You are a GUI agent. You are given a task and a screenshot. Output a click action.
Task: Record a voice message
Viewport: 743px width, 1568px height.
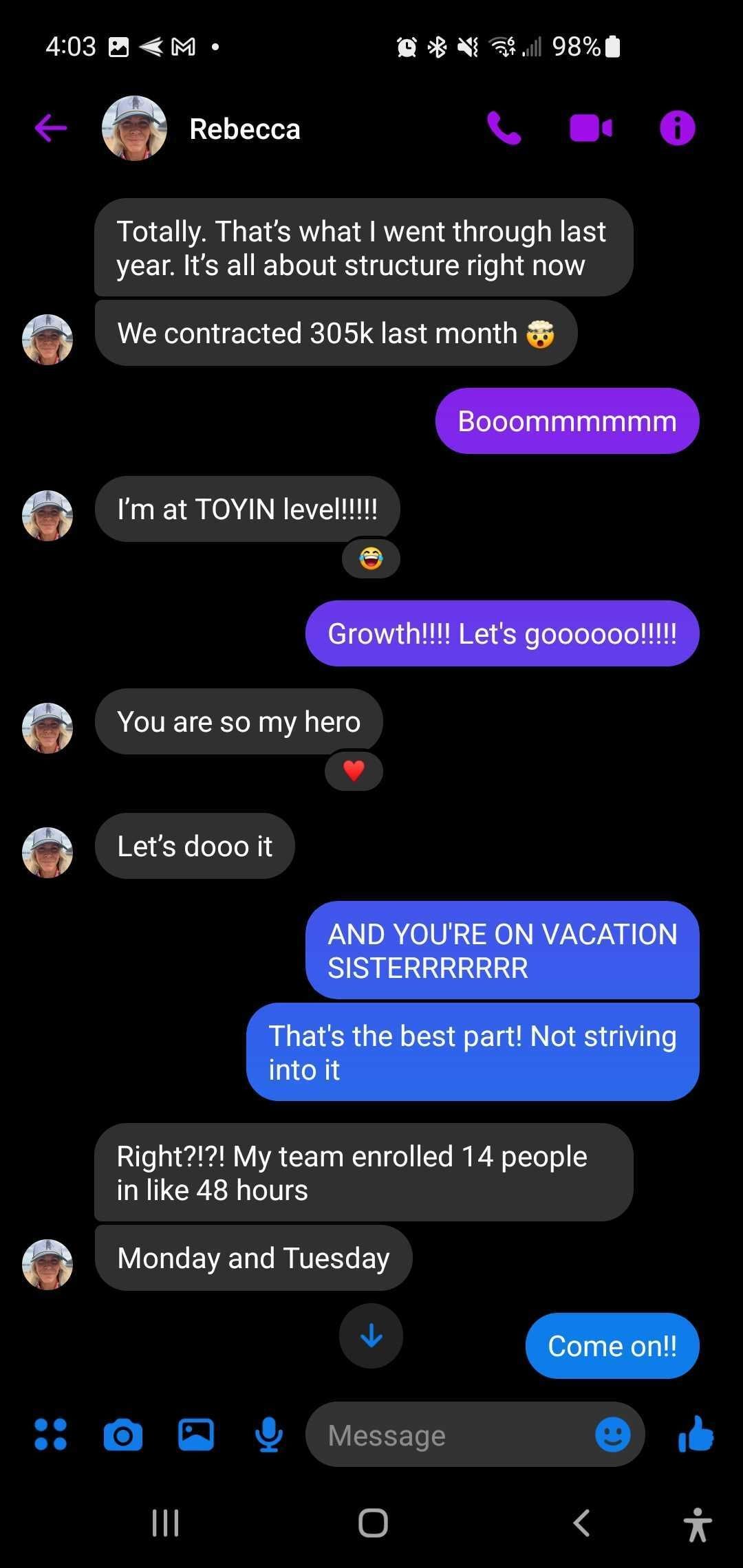pos(269,1435)
